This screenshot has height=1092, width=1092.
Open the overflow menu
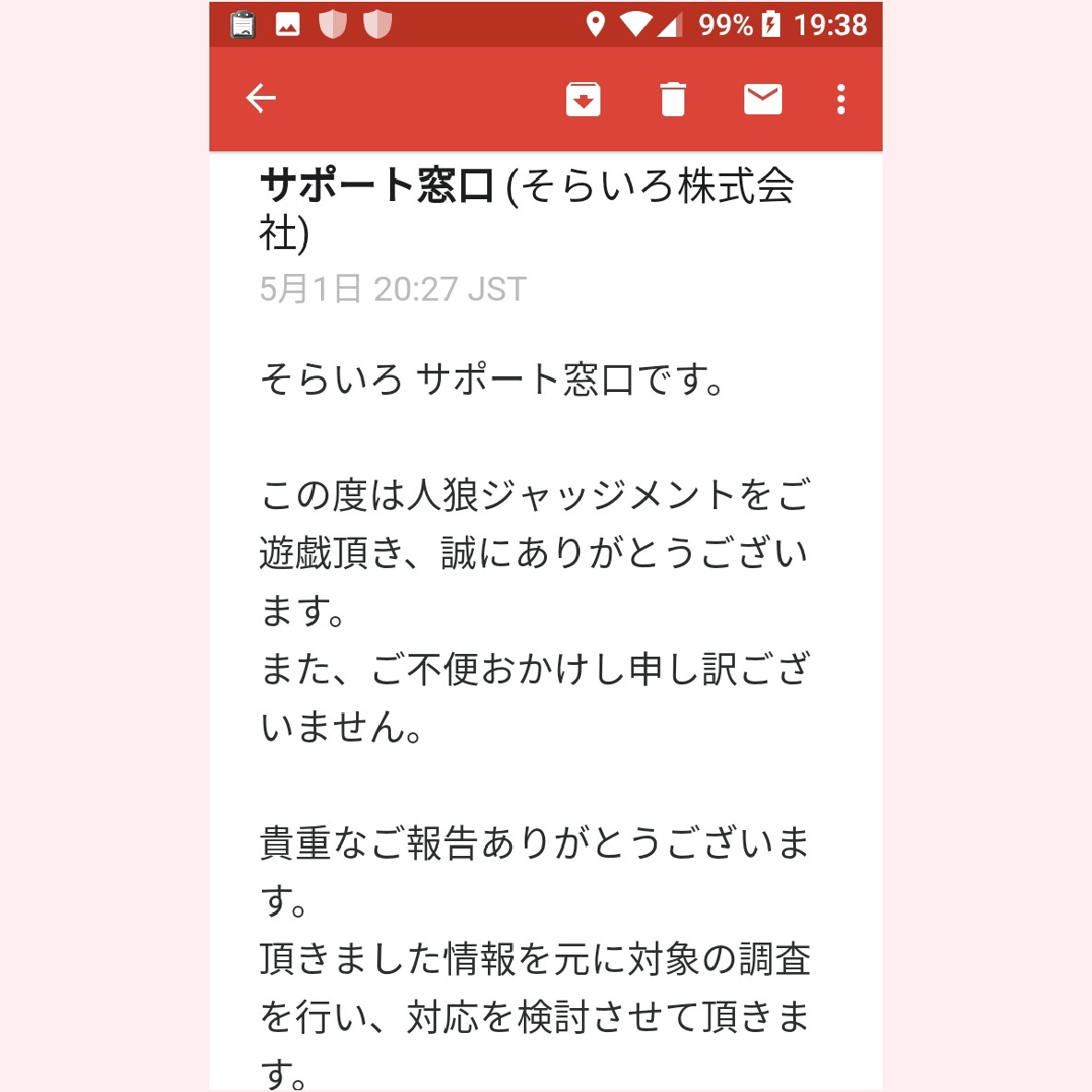840,99
